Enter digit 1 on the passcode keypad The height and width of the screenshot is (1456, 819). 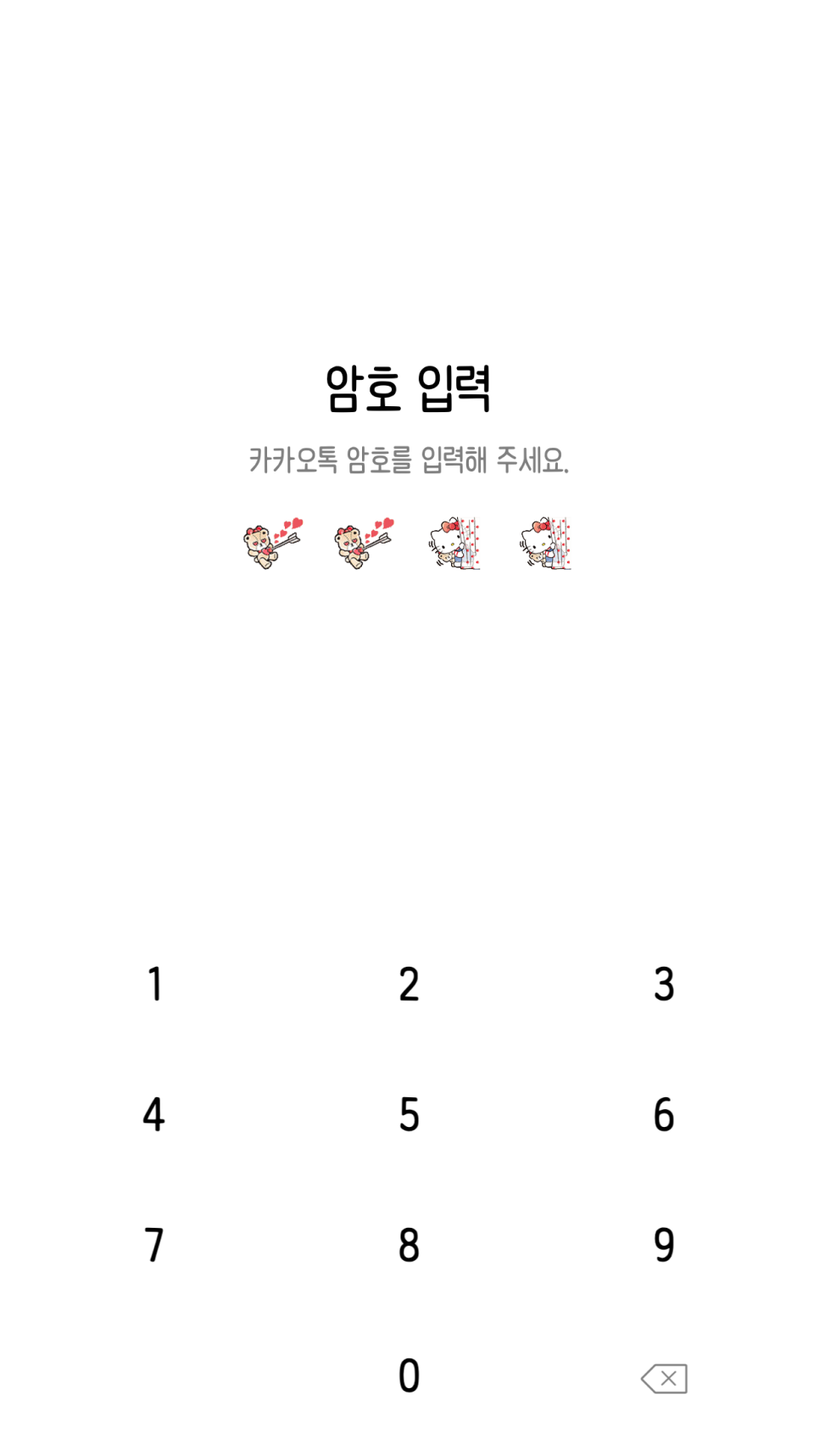pos(154,984)
